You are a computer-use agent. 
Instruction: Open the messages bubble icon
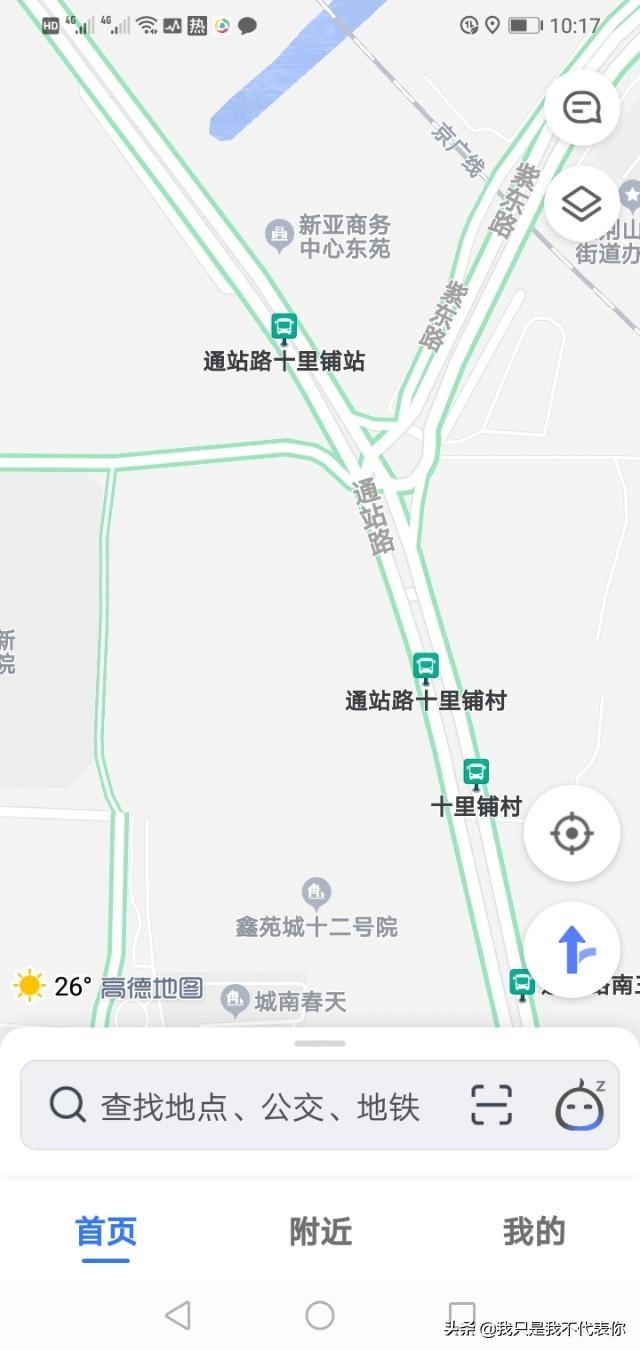click(581, 108)
